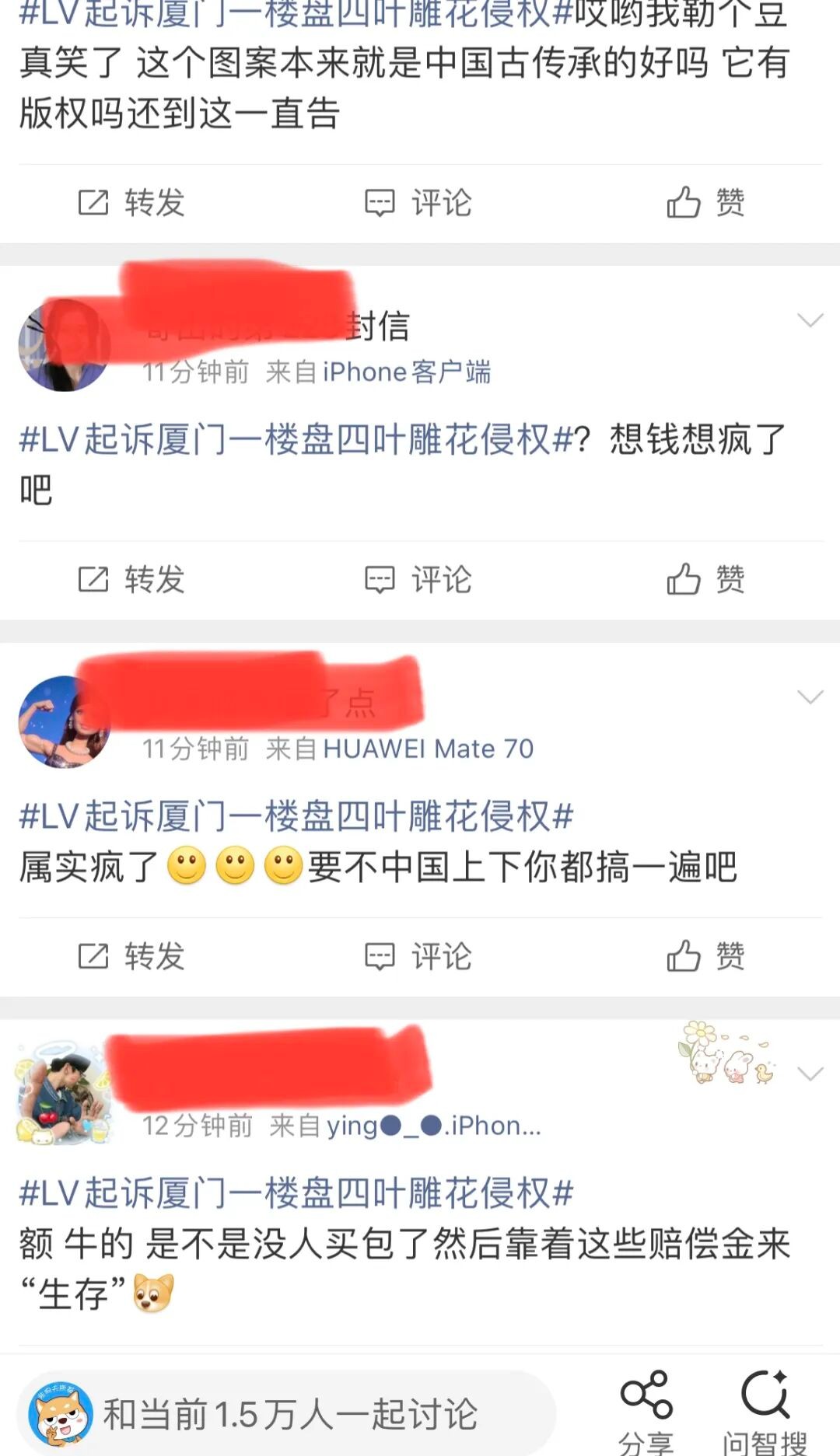Open the hashtag link in the '想钱想疯了吧' post
The height and width of the screenshot is (1456, 840).
point(296,440)
